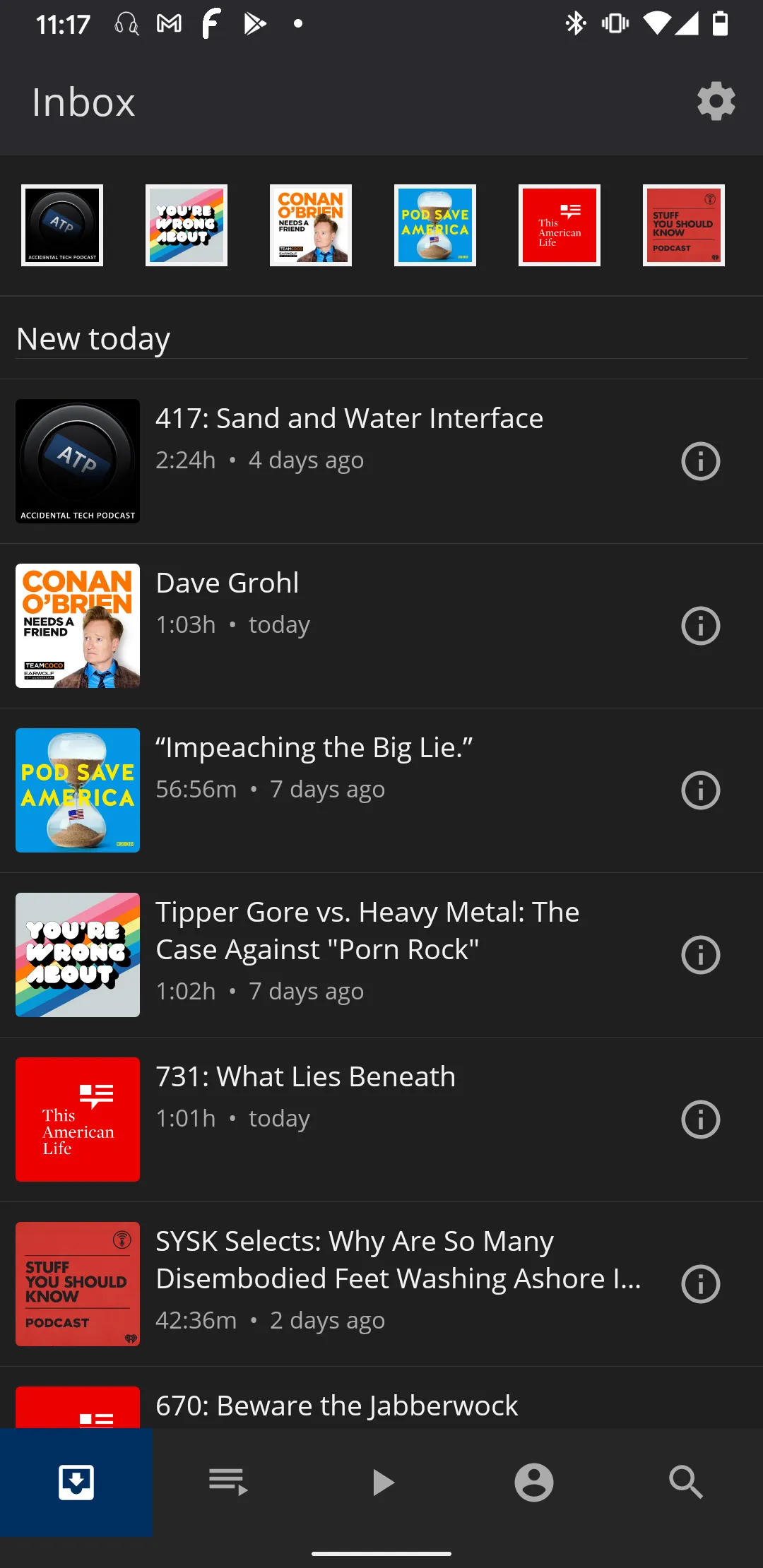Image resolution: width=763 pixels, height=1568 pixels.
Task: Tap info icon for 417: Sand and Water Interface
Action: pyautogui.click(x=700, y=461)
